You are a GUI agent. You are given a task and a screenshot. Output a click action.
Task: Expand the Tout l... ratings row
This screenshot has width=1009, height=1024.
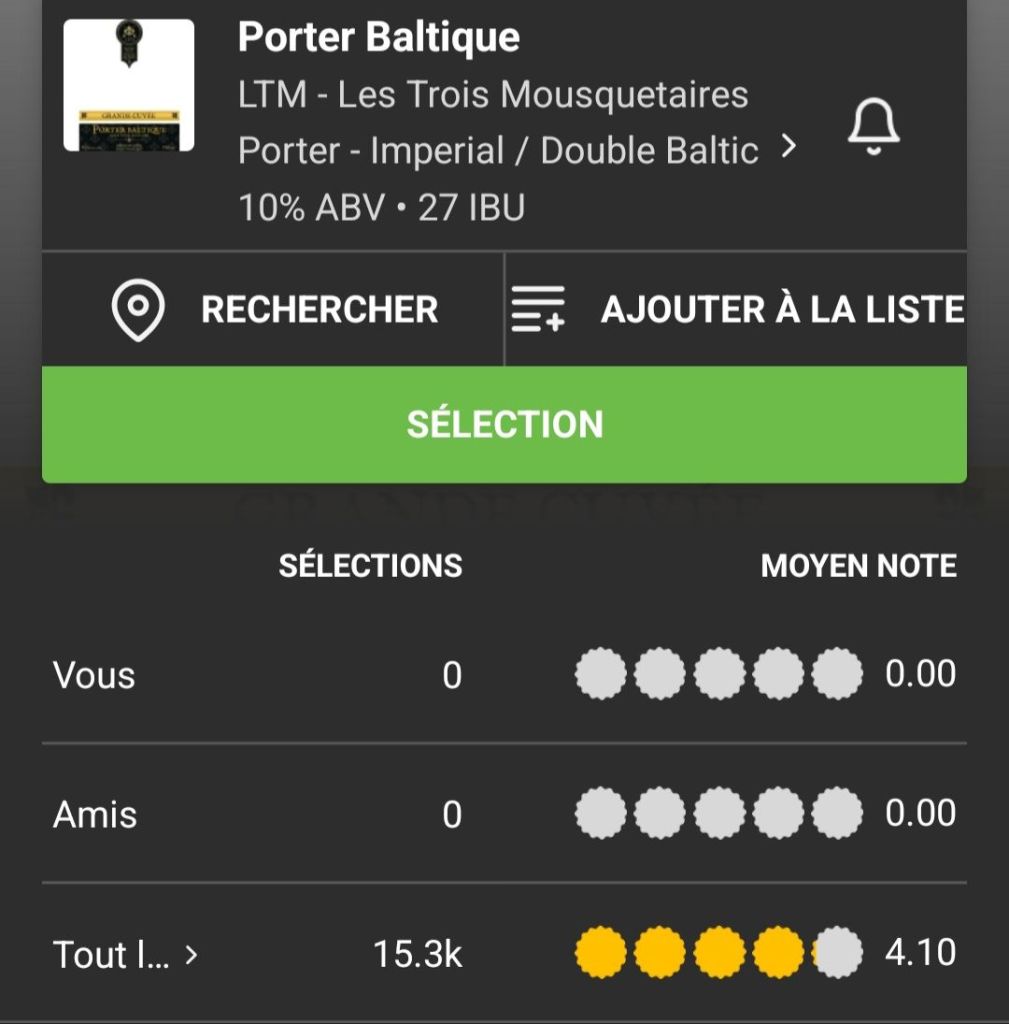tap(126, 955)
